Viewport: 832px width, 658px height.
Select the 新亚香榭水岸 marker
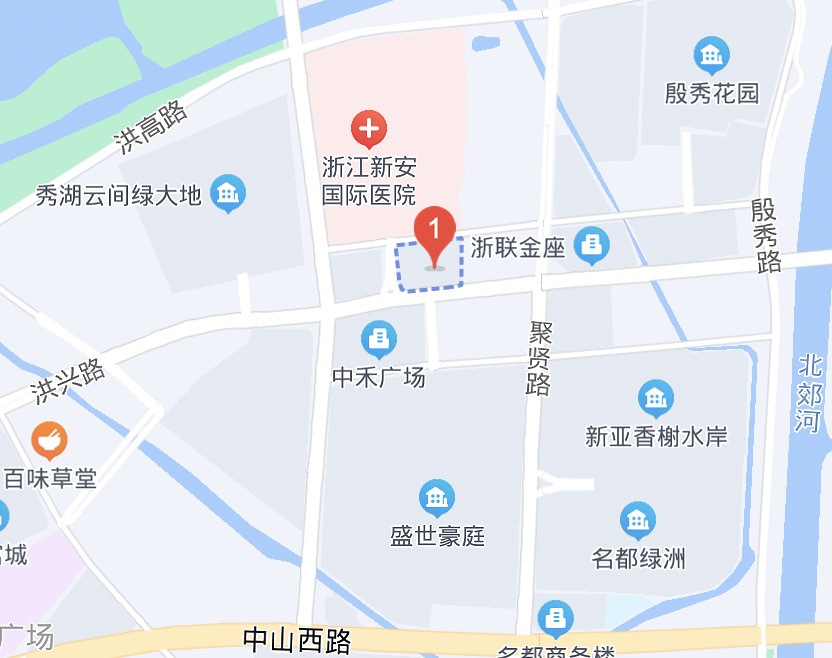pyautogui.click(x=655, y=399)
